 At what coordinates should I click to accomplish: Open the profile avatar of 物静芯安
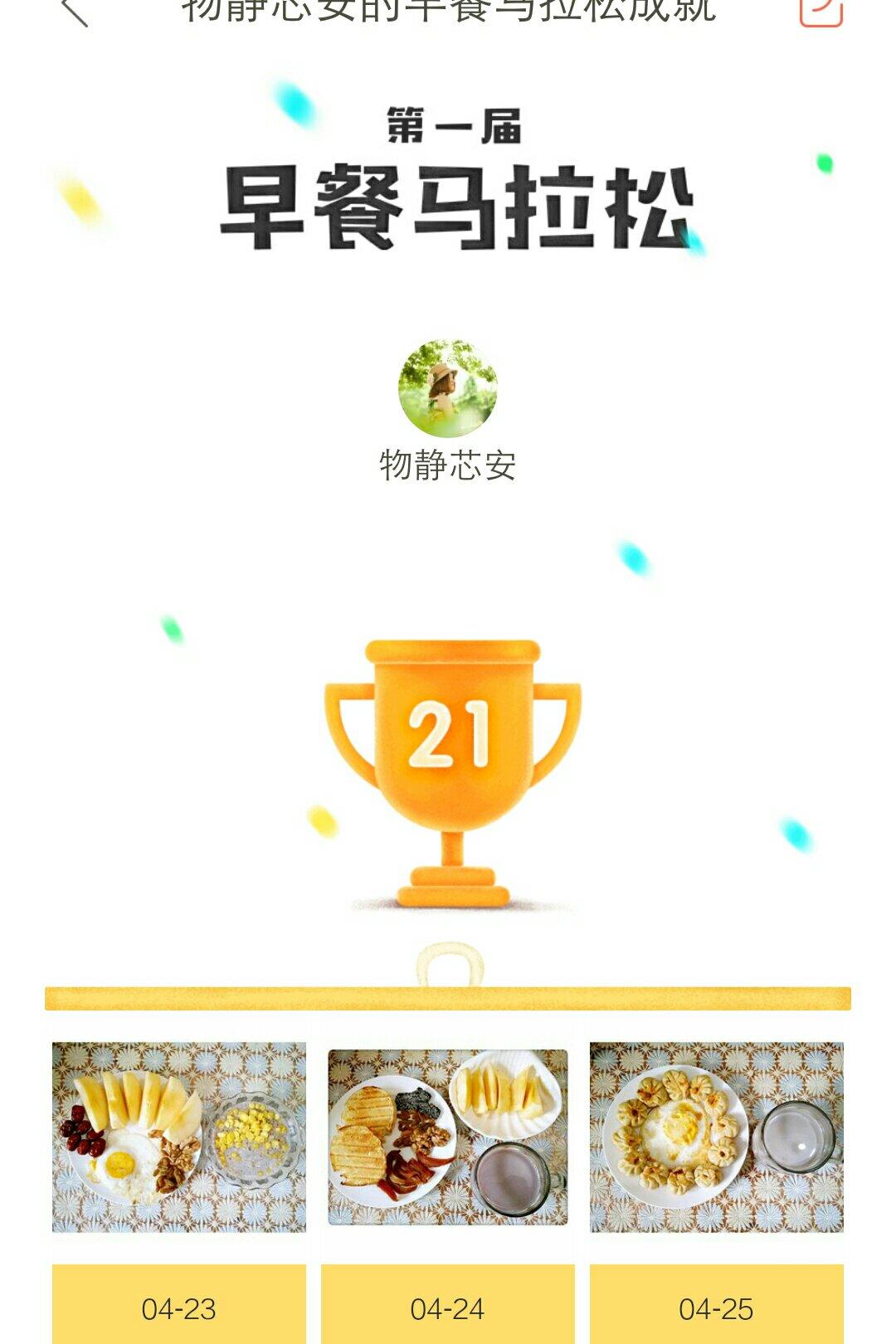pyautogui.click(x=448, y=388)
